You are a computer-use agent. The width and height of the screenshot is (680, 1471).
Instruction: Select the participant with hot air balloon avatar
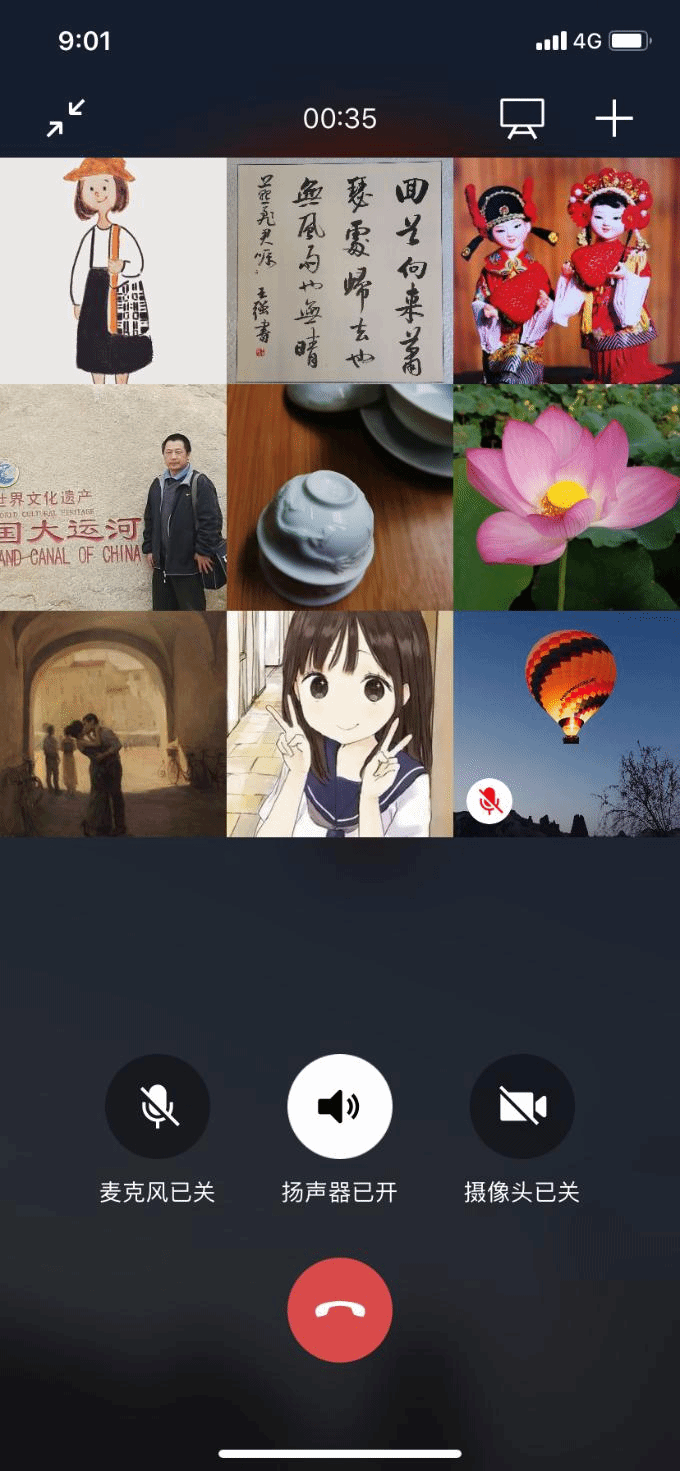(x=567, y=724)
